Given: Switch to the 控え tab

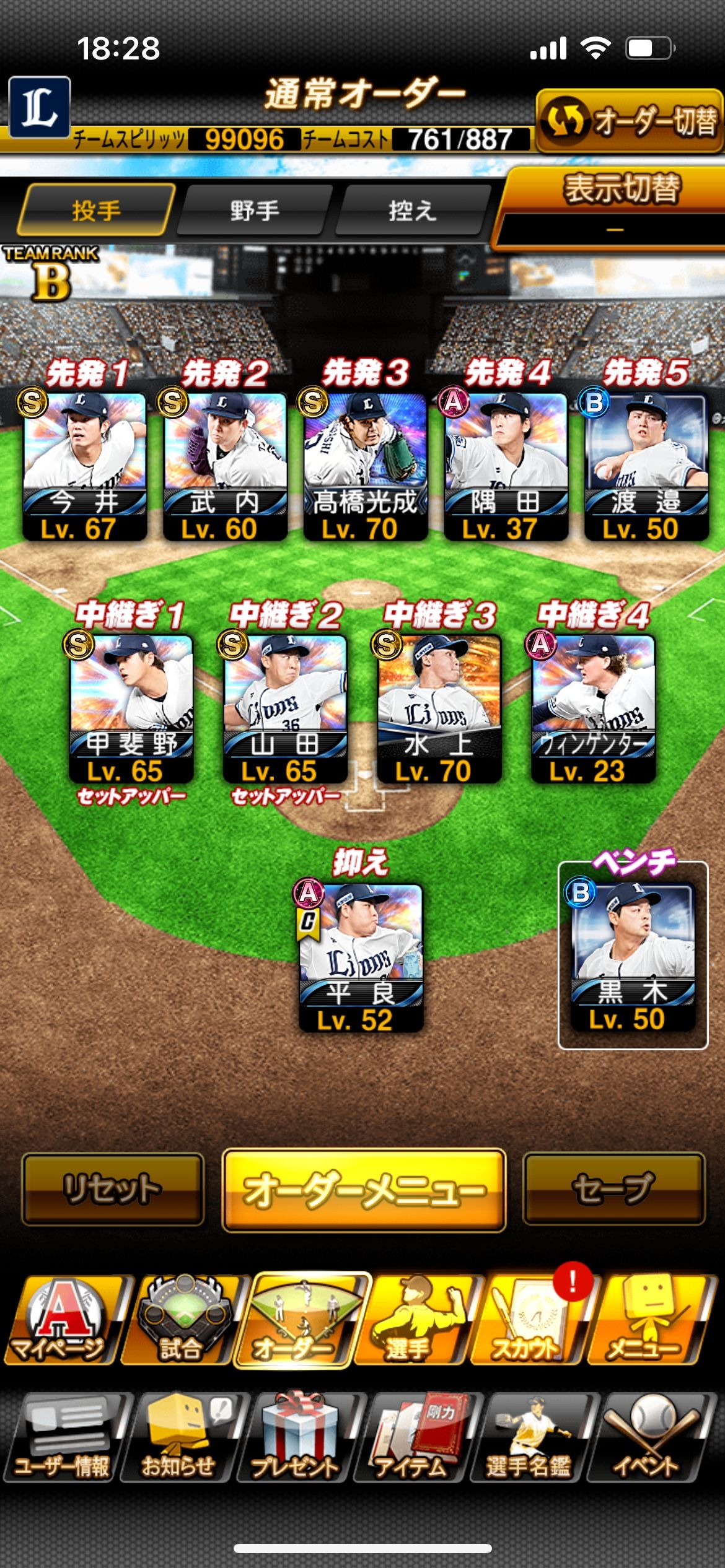Looking at the screenshot, I should point(412,211).
